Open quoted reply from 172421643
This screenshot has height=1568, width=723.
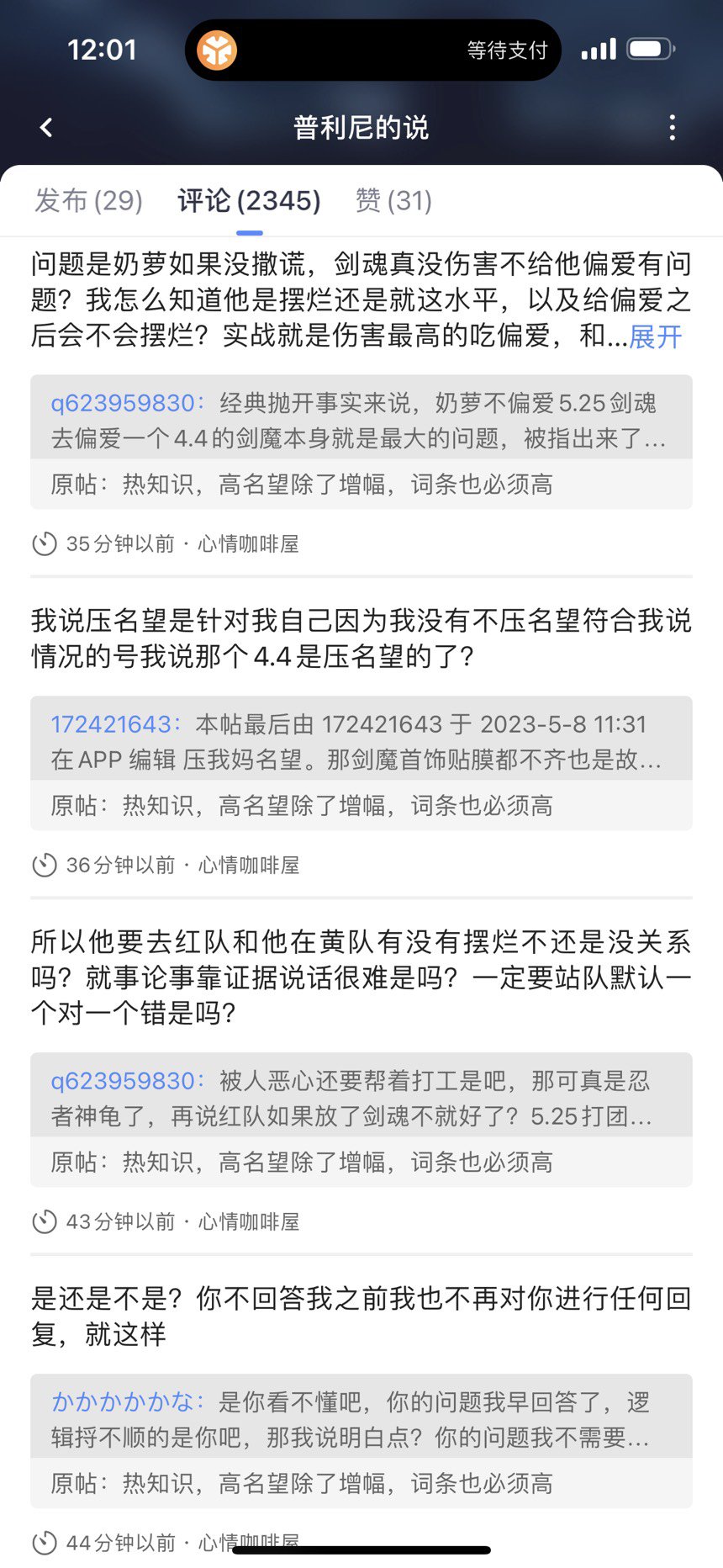361,741
